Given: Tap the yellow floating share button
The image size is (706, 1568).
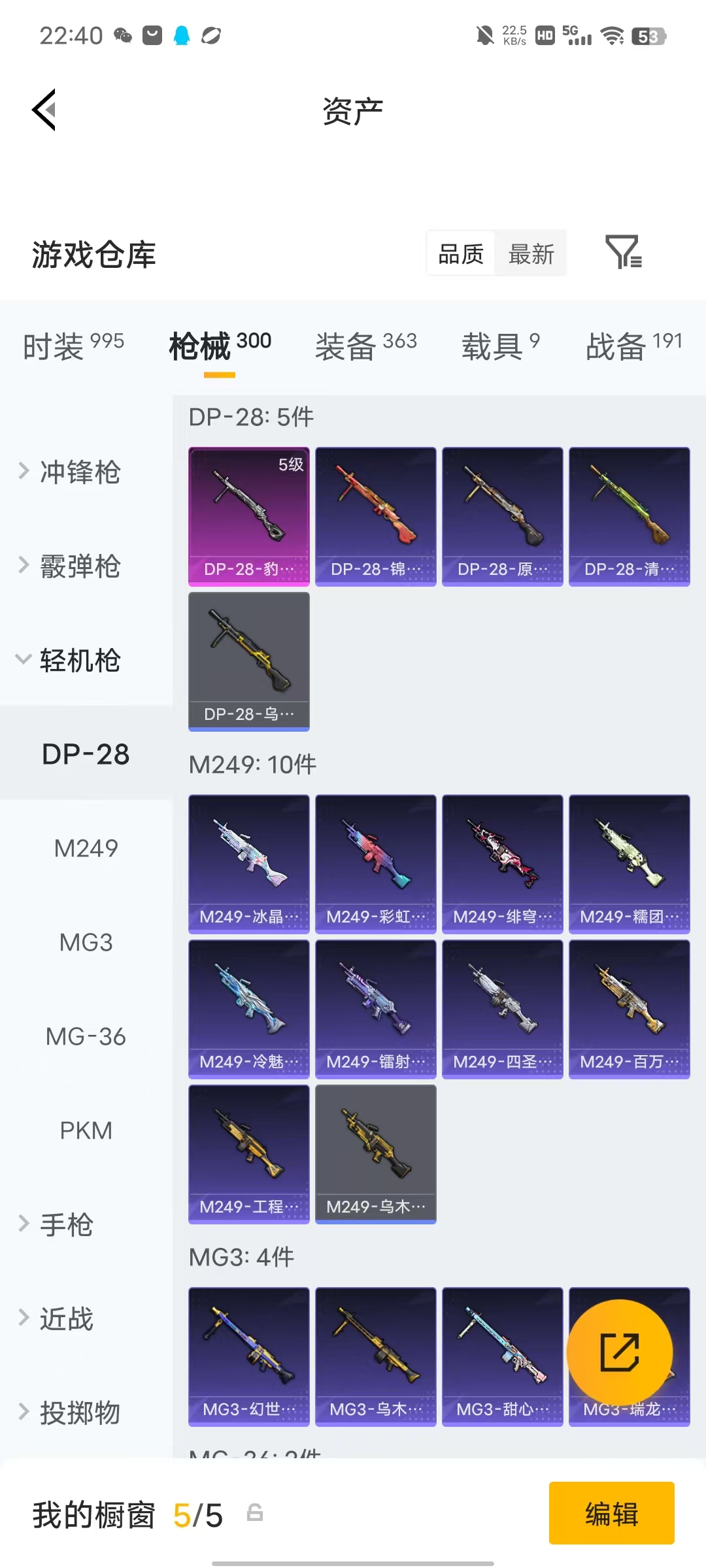Looking at the screenshot, I should coord(620,1352).
